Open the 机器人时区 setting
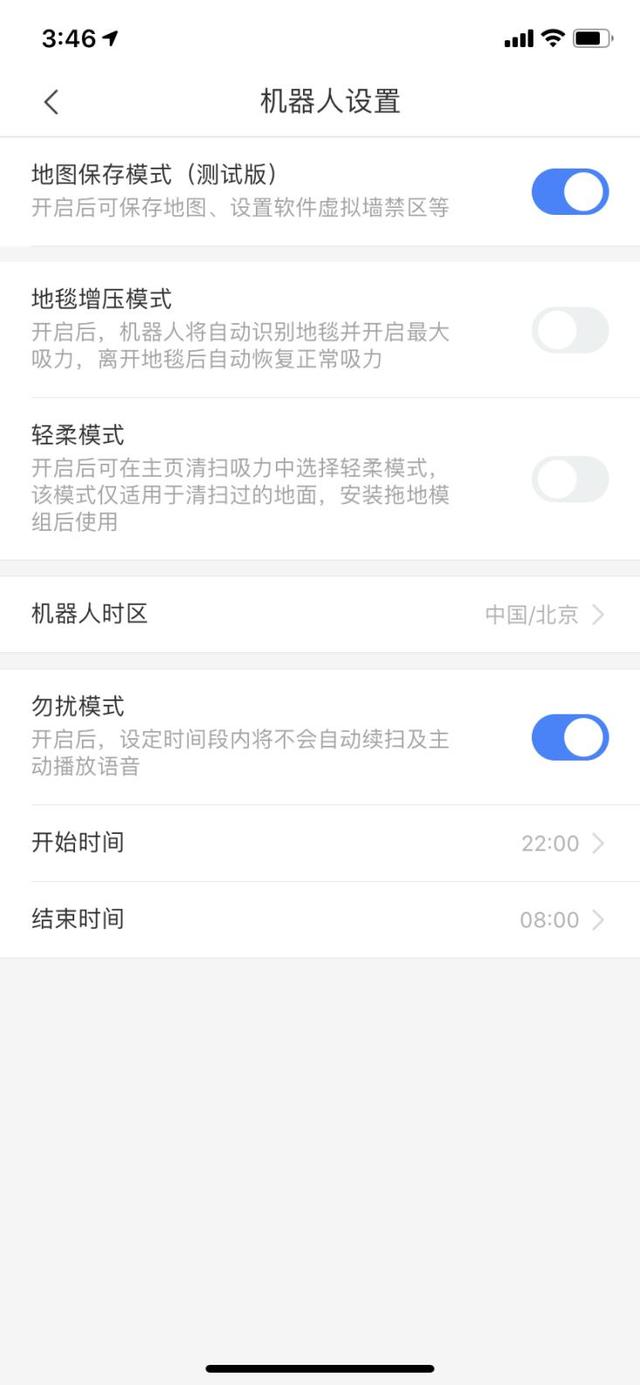This screenshot has height=1385, width=640. pos(320,614)
